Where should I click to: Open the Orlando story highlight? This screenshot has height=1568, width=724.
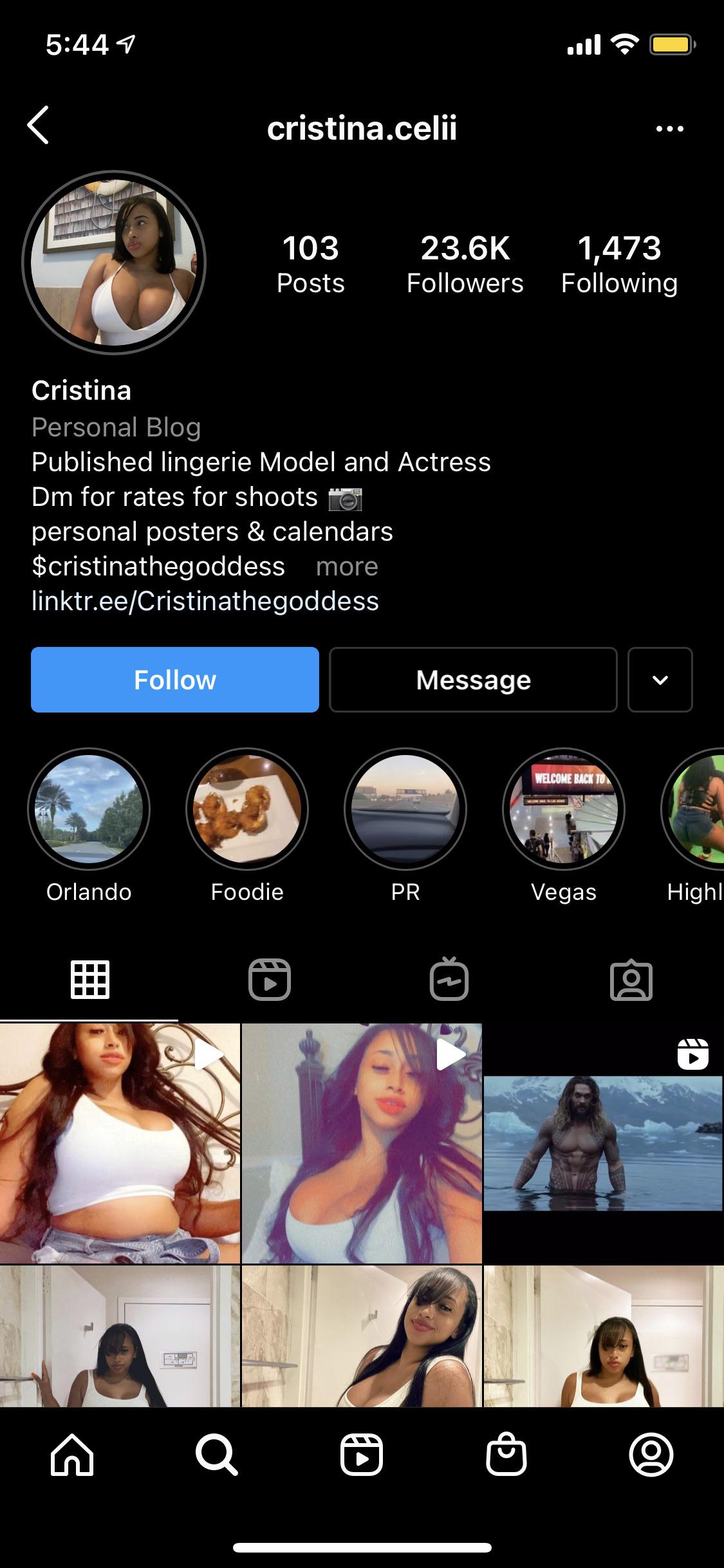(x=89, y=809)
